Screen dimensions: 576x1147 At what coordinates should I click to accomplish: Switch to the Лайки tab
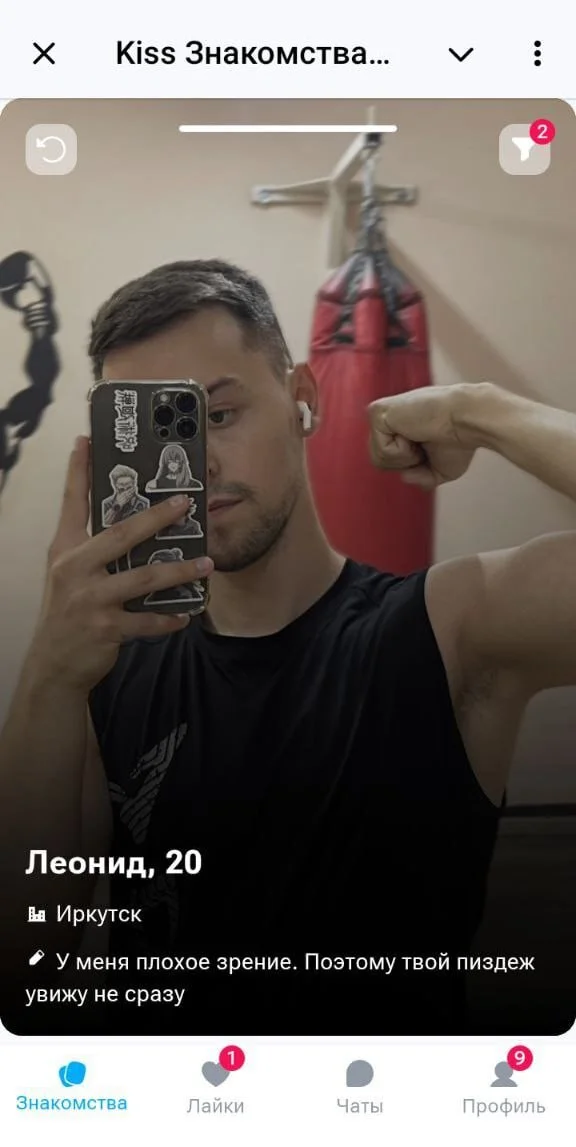point(215,1086)
